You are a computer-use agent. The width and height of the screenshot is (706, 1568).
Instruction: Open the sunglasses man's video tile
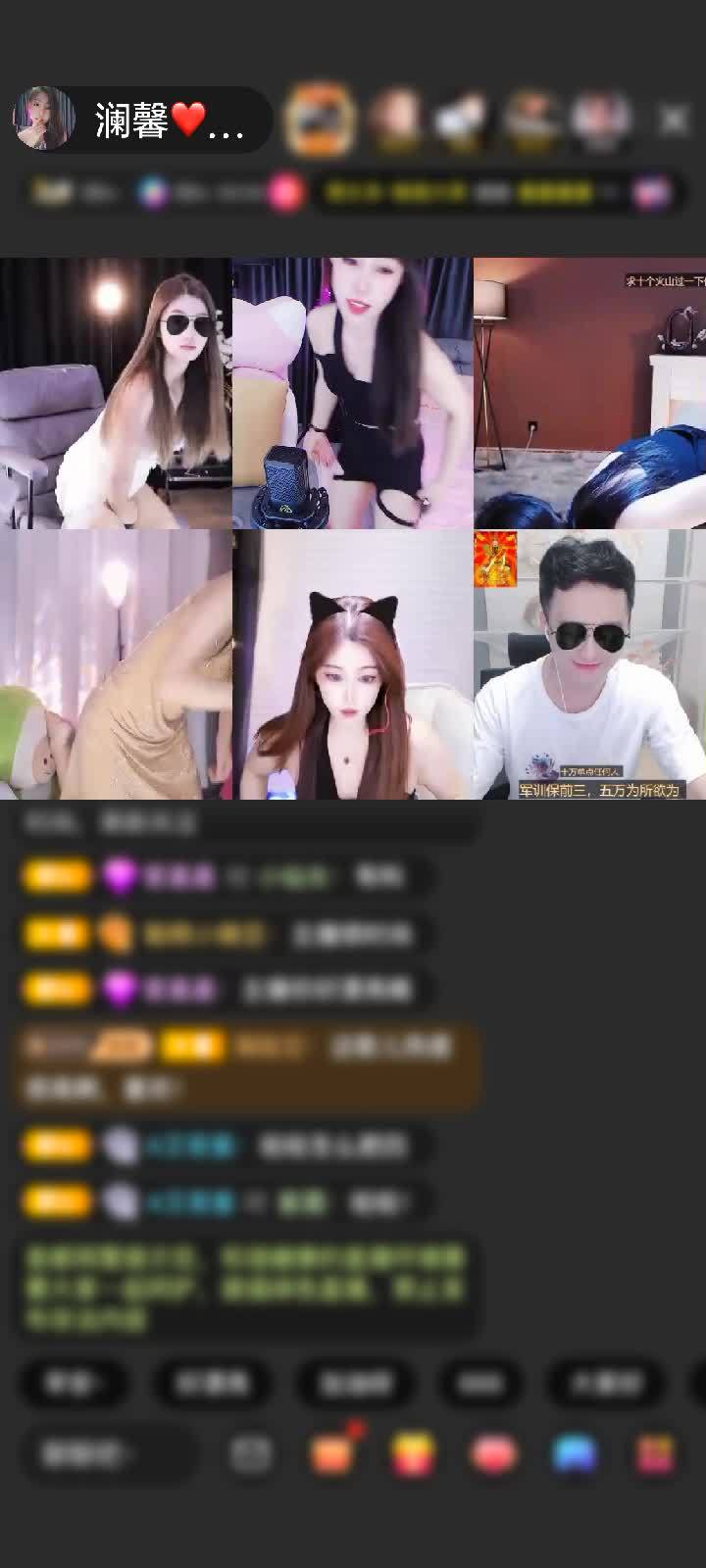pyautogui.click(x=588, y=664)
